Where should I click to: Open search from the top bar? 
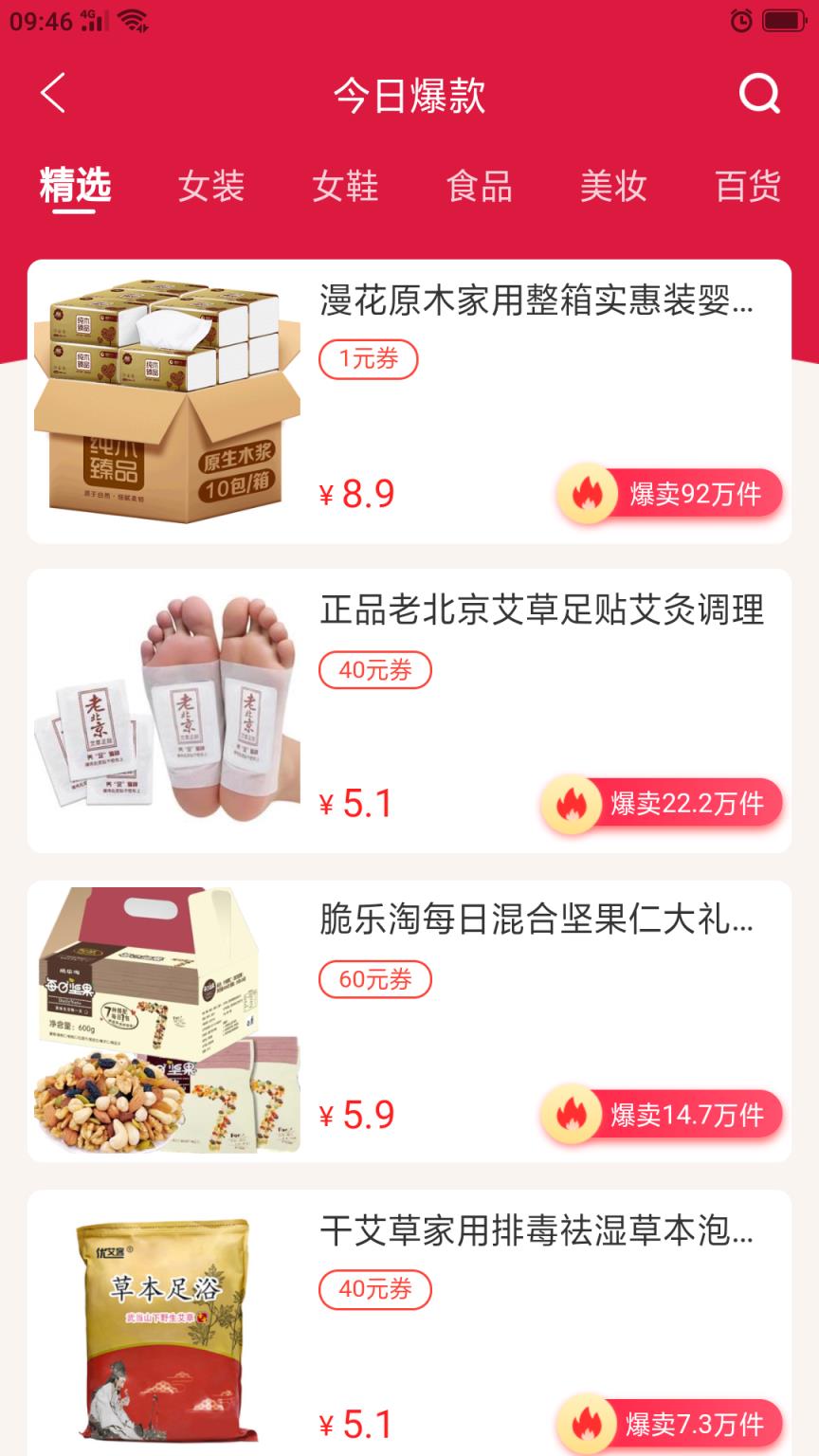757,95
